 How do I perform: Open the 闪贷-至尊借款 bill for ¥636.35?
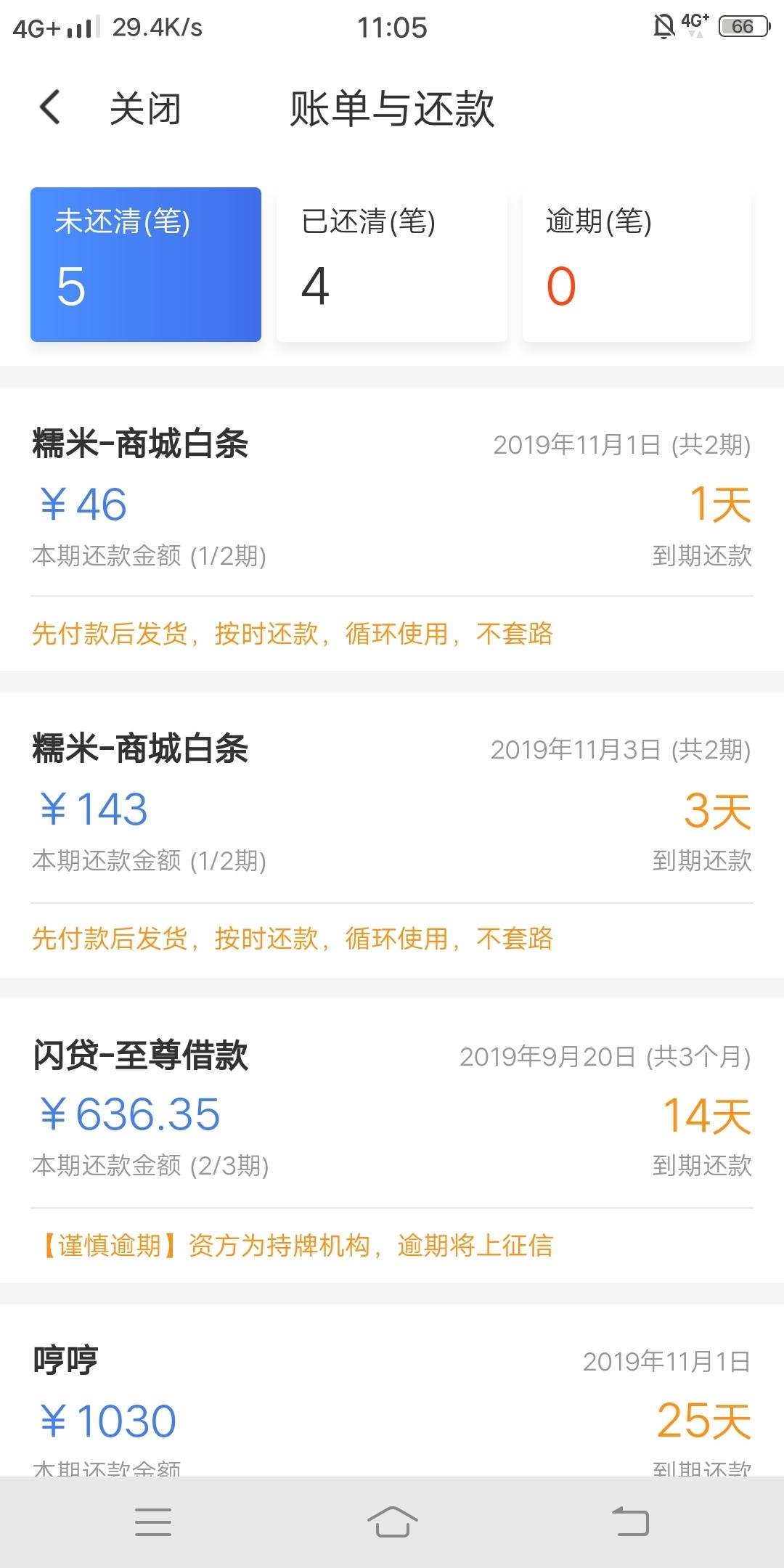(392, 1140)
